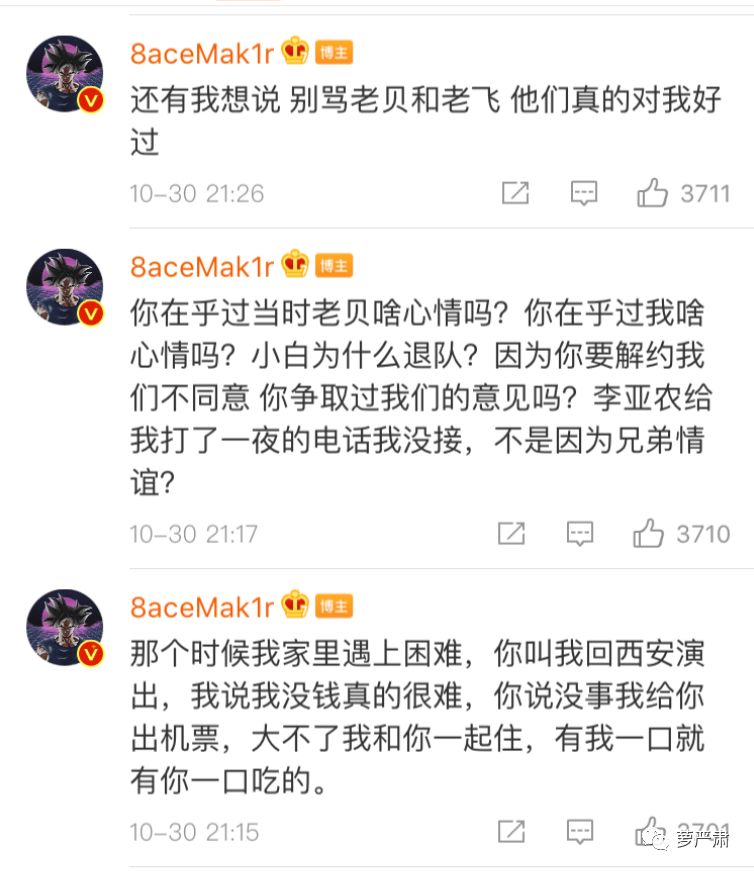Open 8aceMak1r avatar on 21:26 comment
The image size is (754, 872).
64,76
